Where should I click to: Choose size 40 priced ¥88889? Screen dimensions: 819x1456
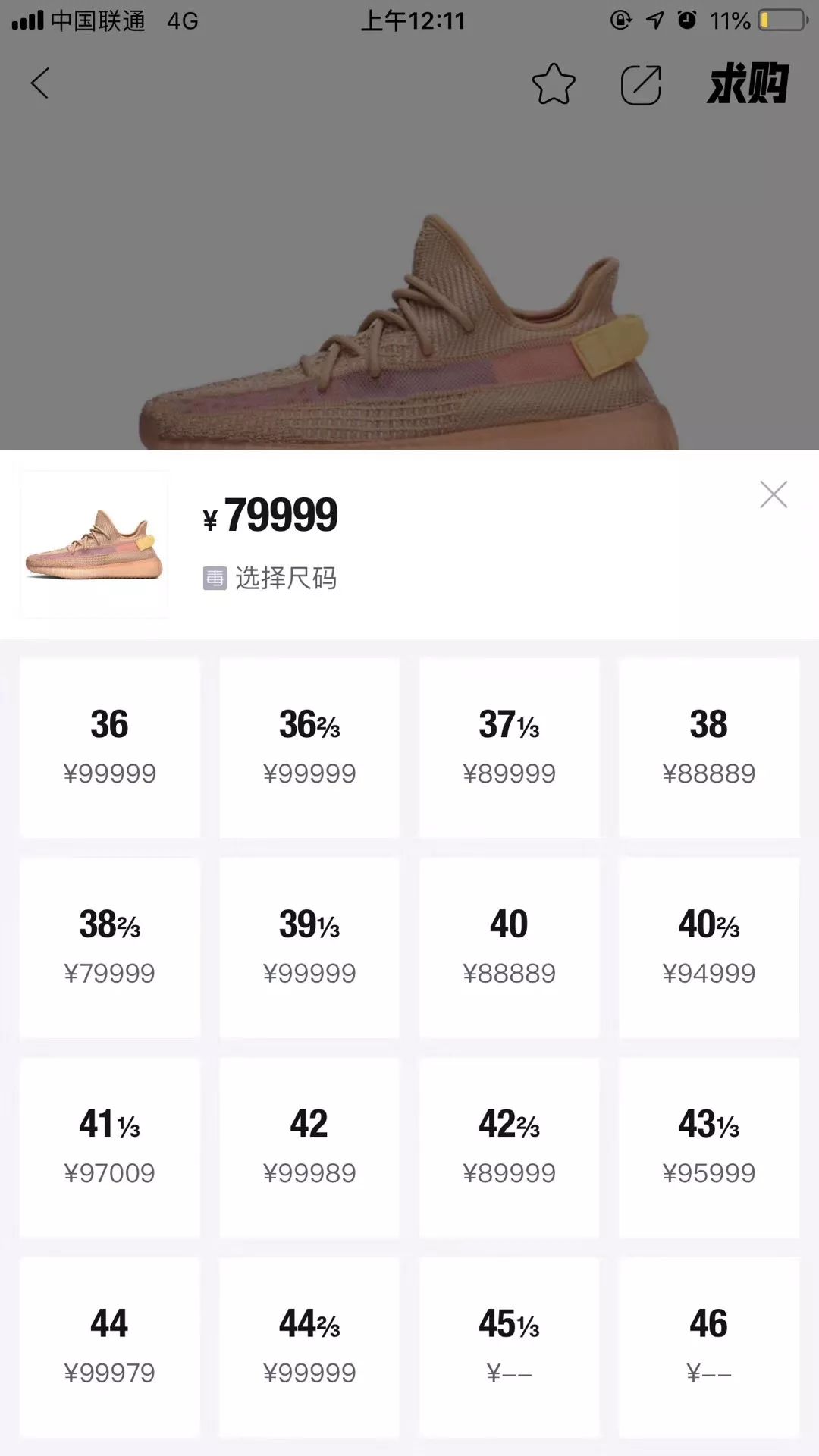(x=510, y=946)
